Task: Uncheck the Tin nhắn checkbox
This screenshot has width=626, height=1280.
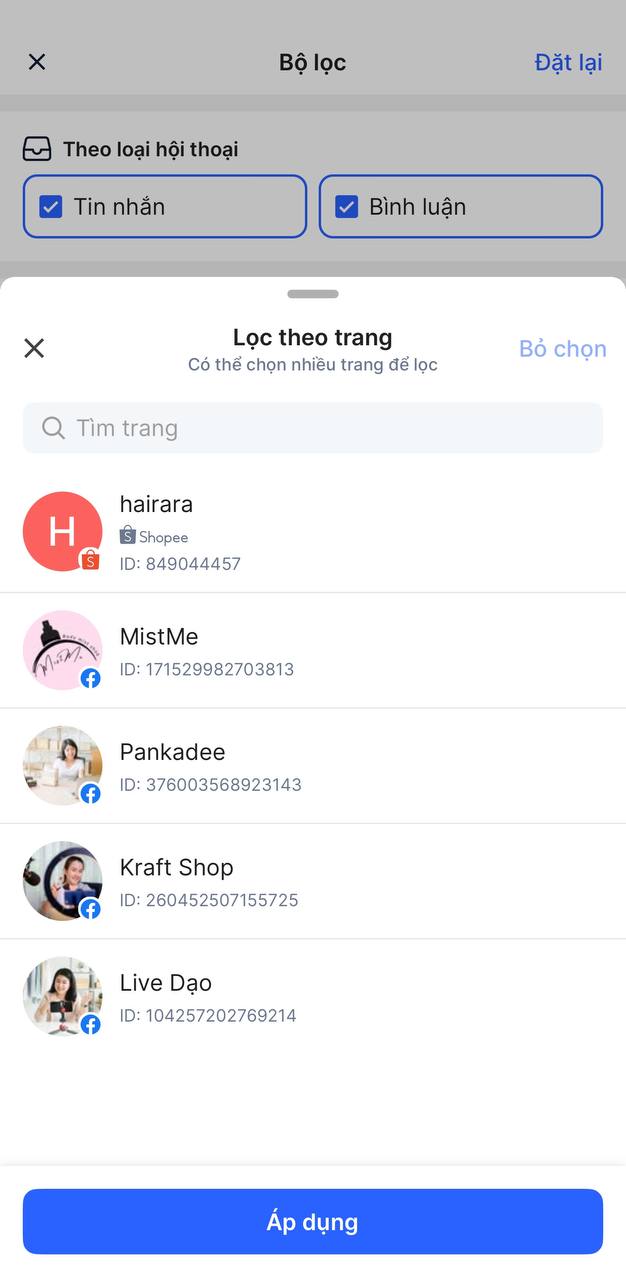Action: [x=51, y=207]
